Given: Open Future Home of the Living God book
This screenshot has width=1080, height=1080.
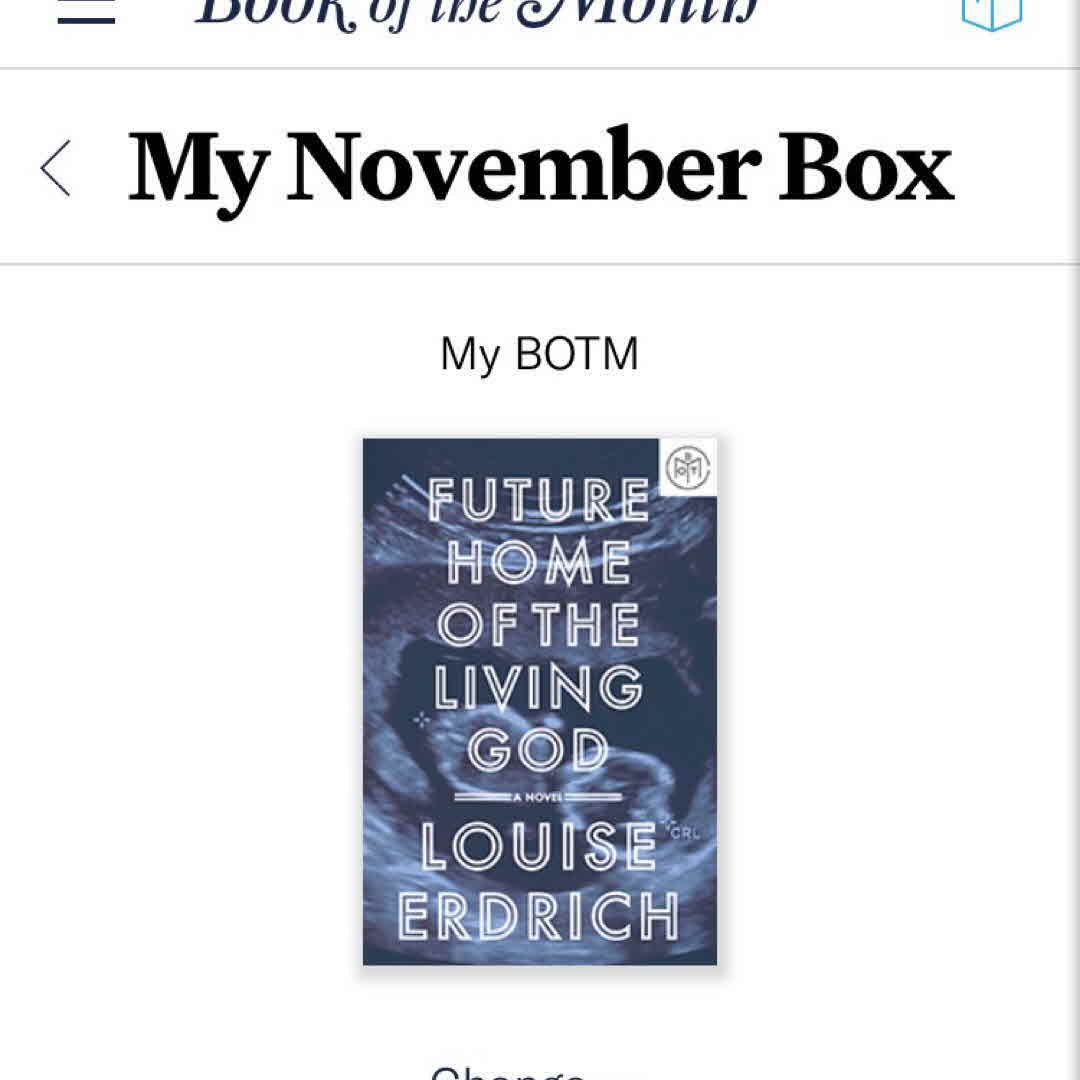Looking at the screenshot, I should click(539, 701).
